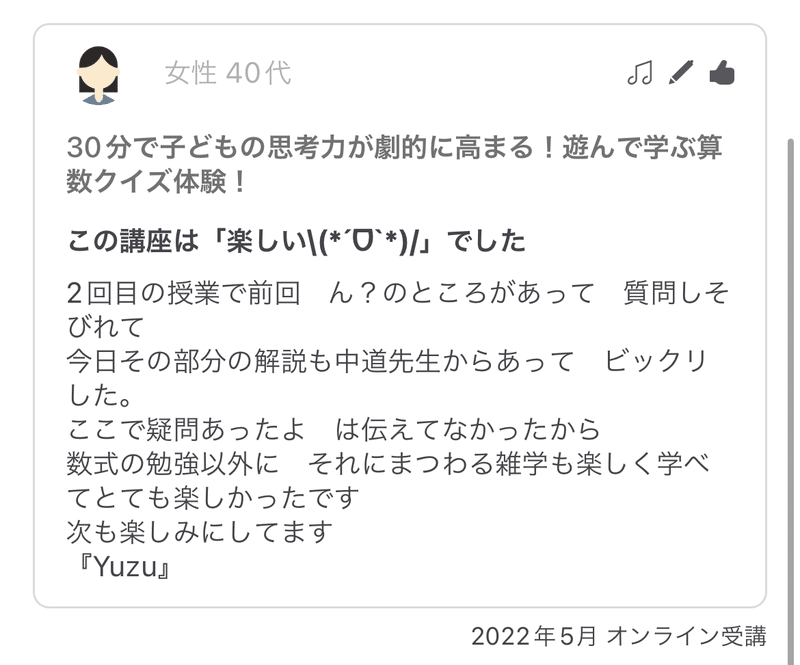
Task: Tap the pencil icon on the review card
Action: (x=680, y=73)
